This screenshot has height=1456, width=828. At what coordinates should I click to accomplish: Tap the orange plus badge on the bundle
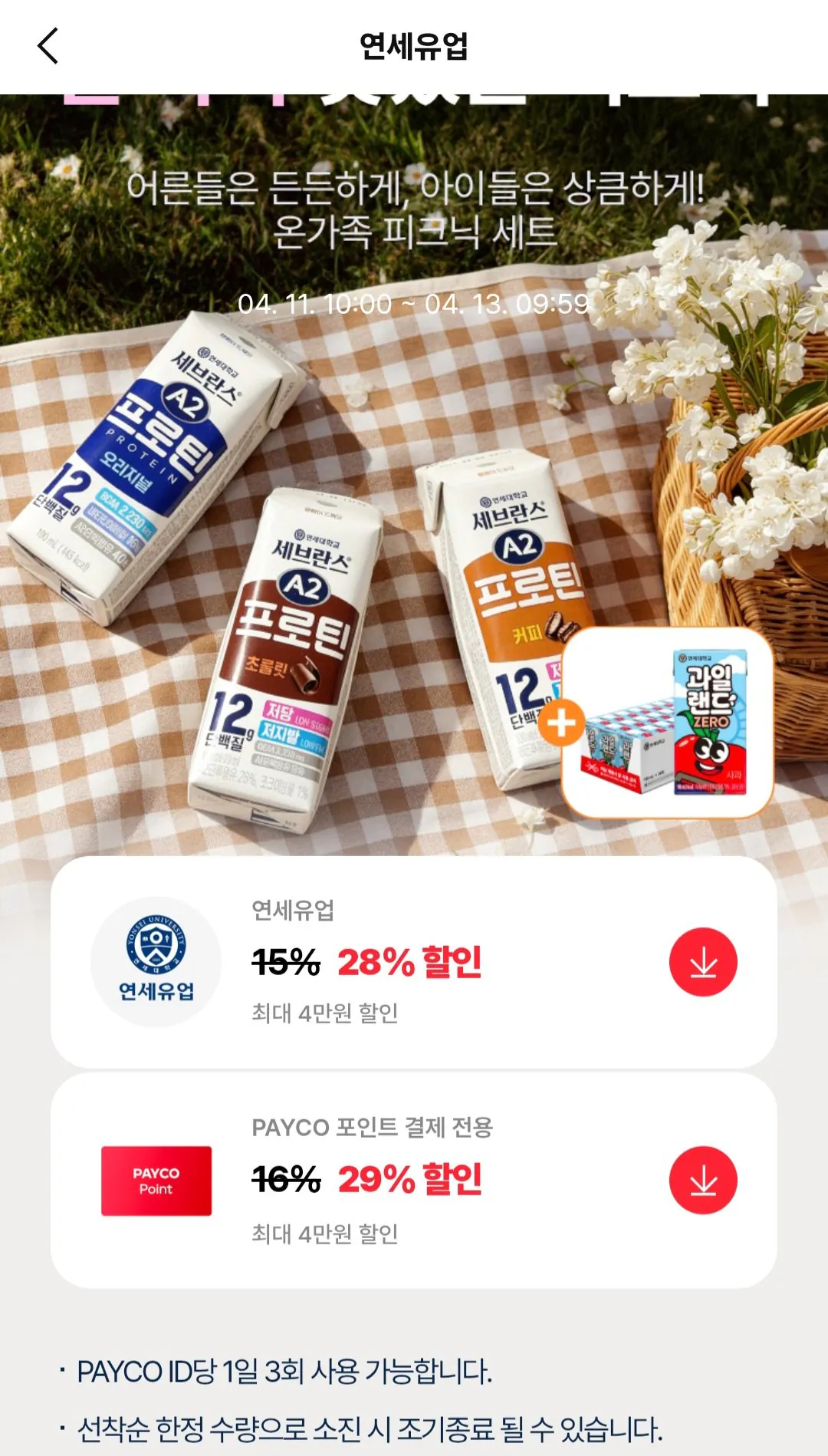(x=562, y=722)
